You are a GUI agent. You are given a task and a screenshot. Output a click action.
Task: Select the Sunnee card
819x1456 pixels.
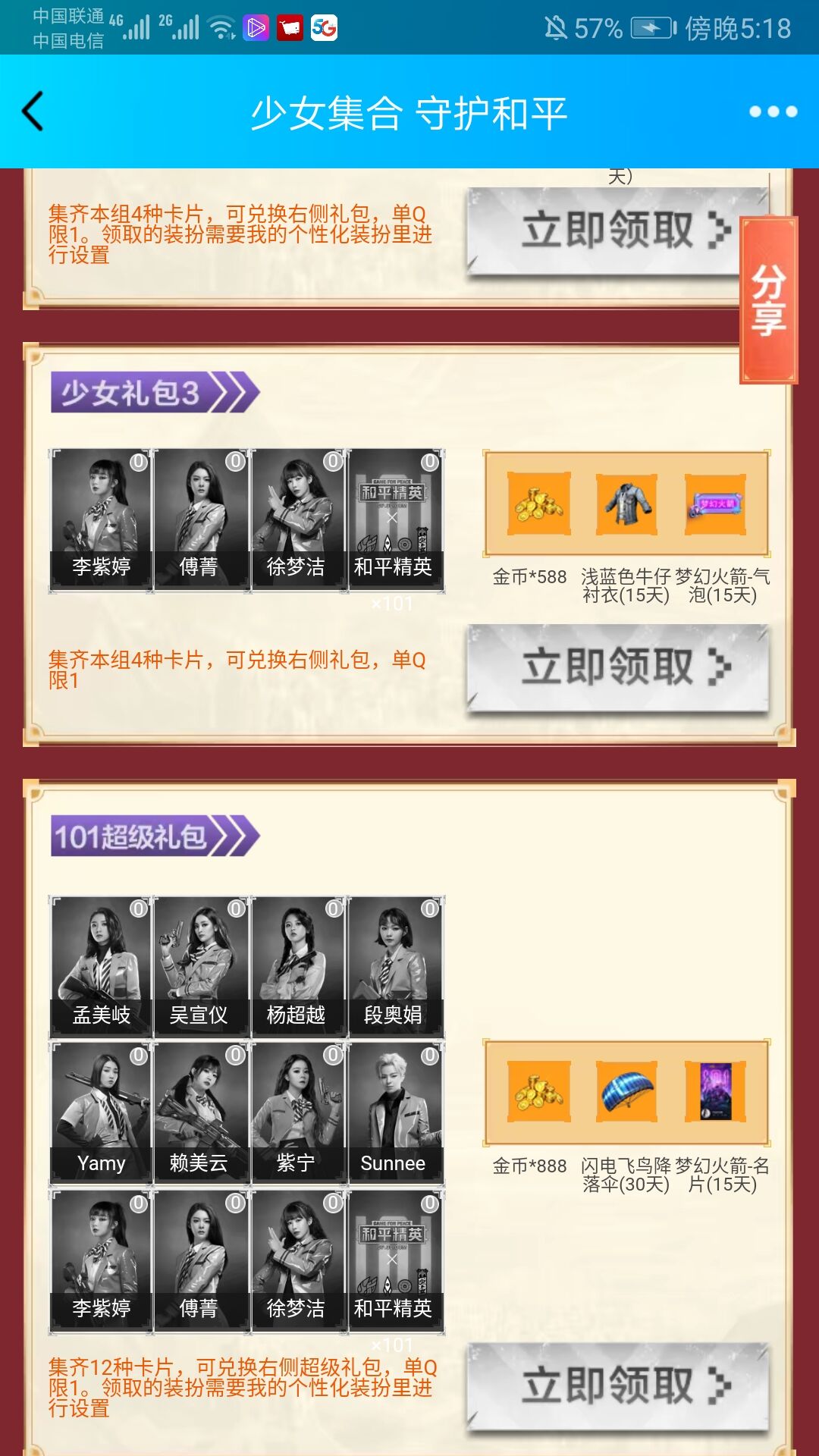tap(393, 1112)
